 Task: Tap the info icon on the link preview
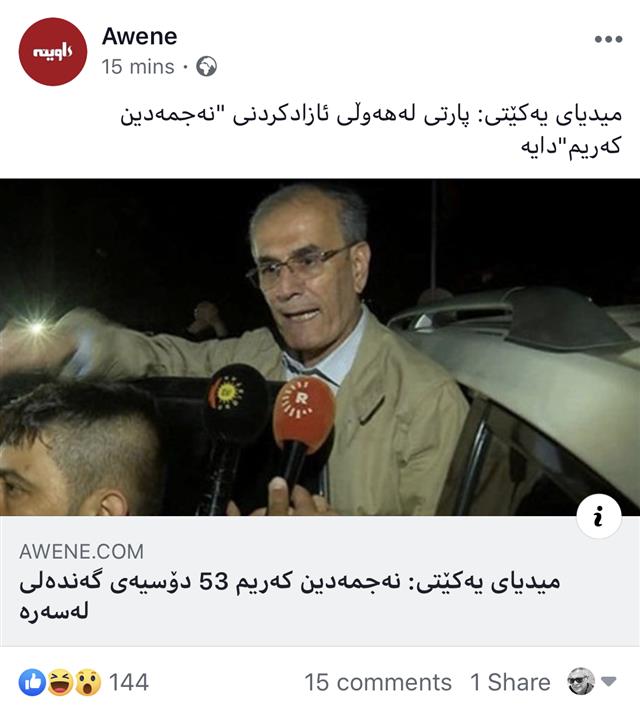point(599,516)
